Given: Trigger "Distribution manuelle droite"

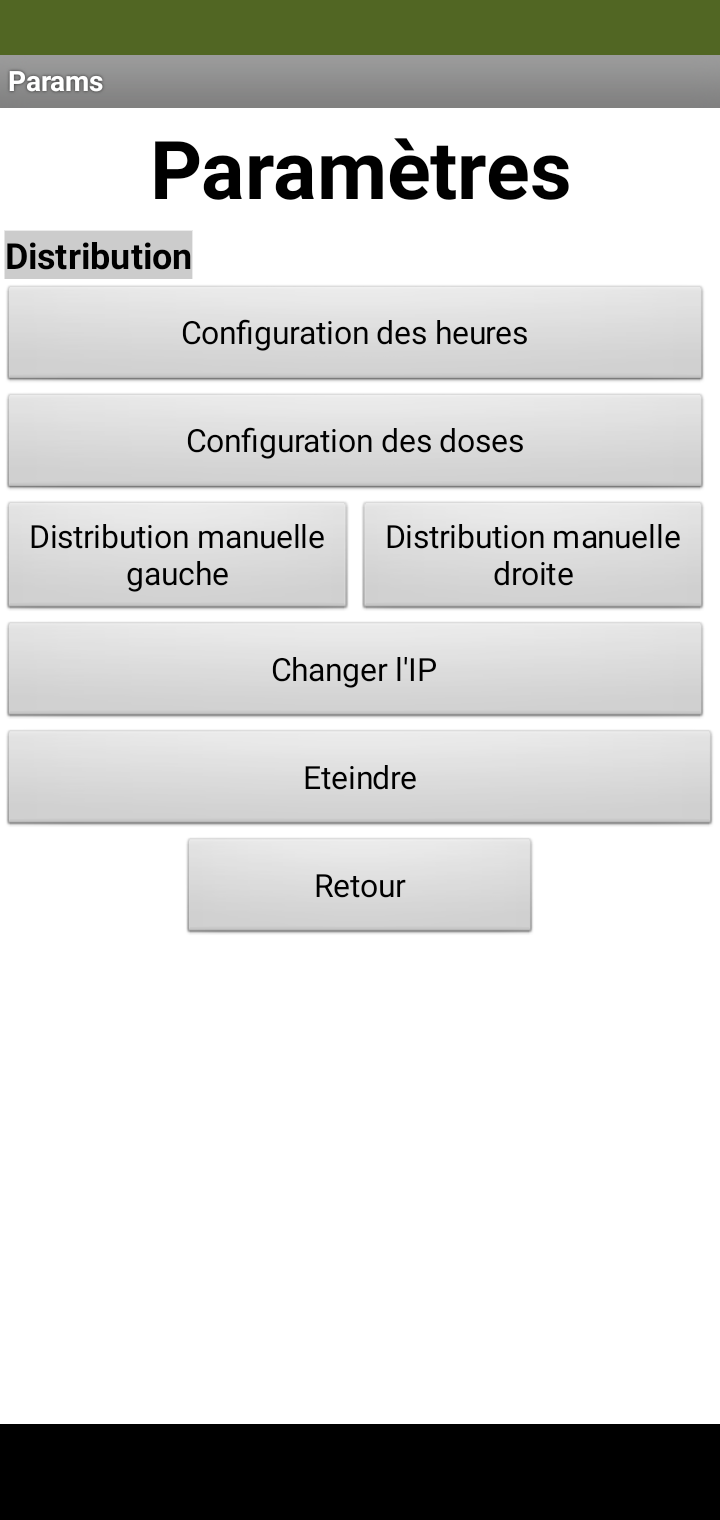Looking at the screenshot, I should [532, 554].
